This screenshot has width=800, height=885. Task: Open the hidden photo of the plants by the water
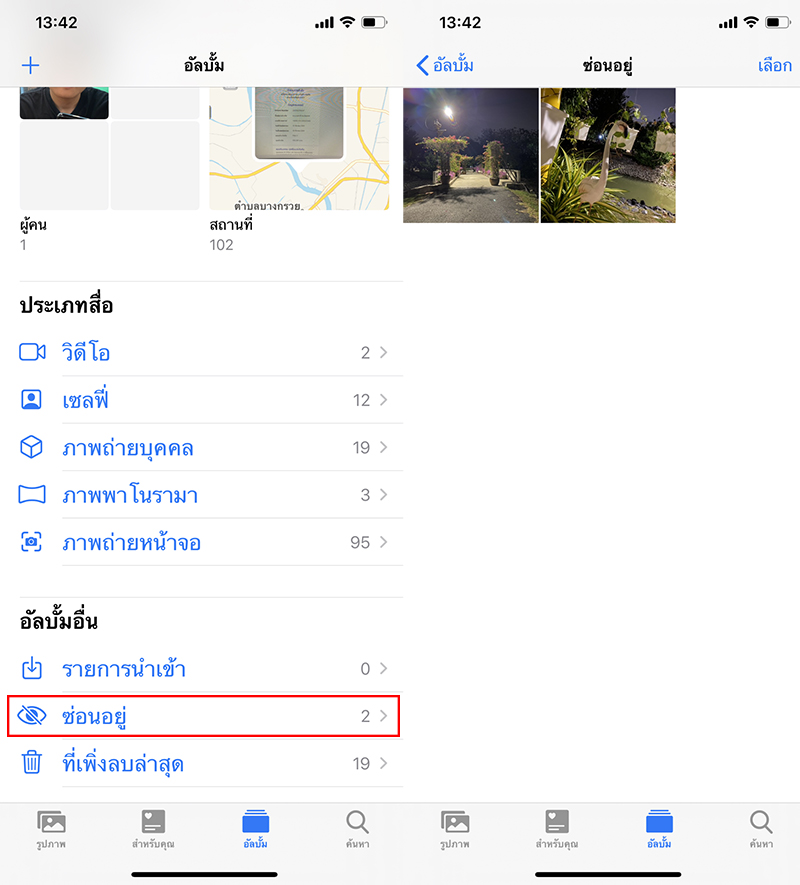pyautogui.click(x=608, y=155)
